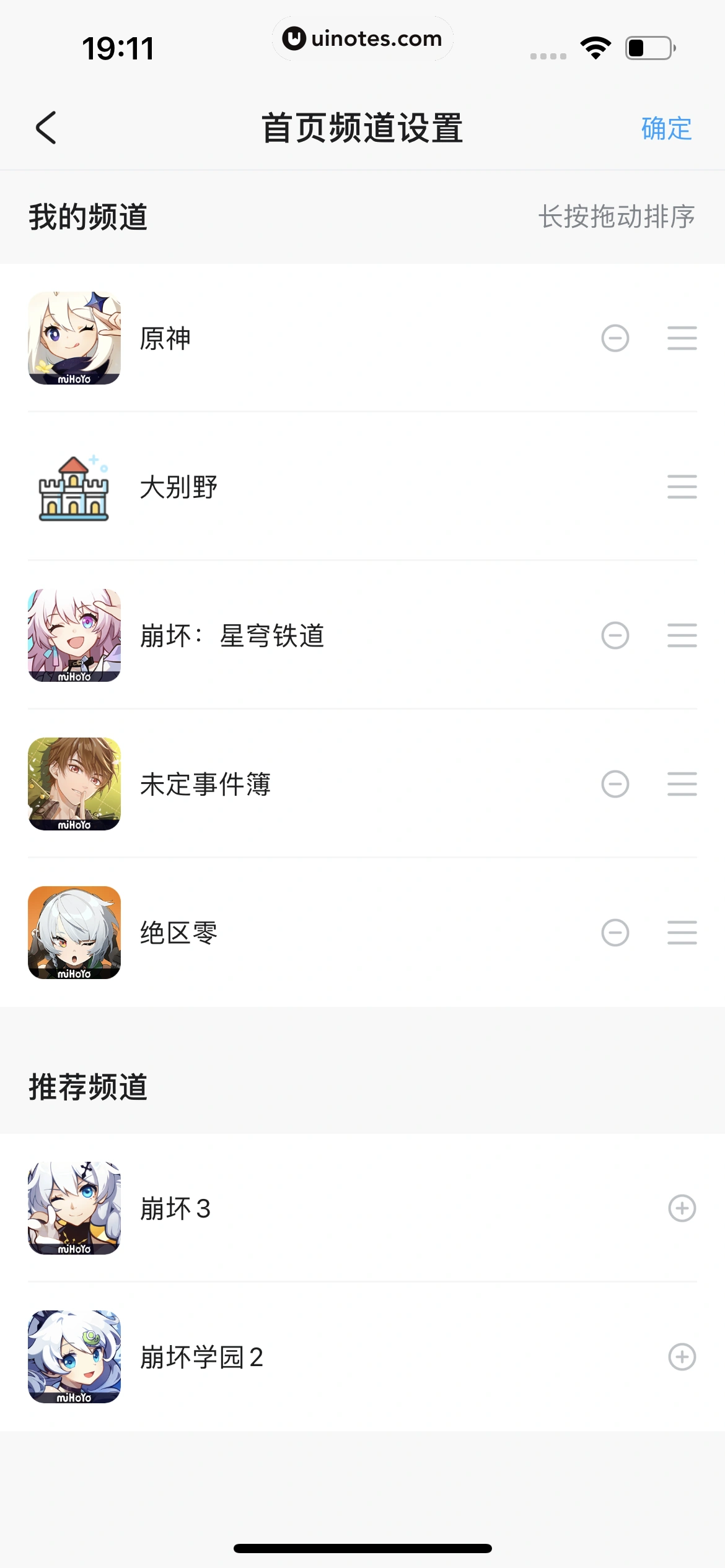Add 崩坏学园2 to my channels
The width and height of the screenshot is (725, 1568).
click(682, 1357)
